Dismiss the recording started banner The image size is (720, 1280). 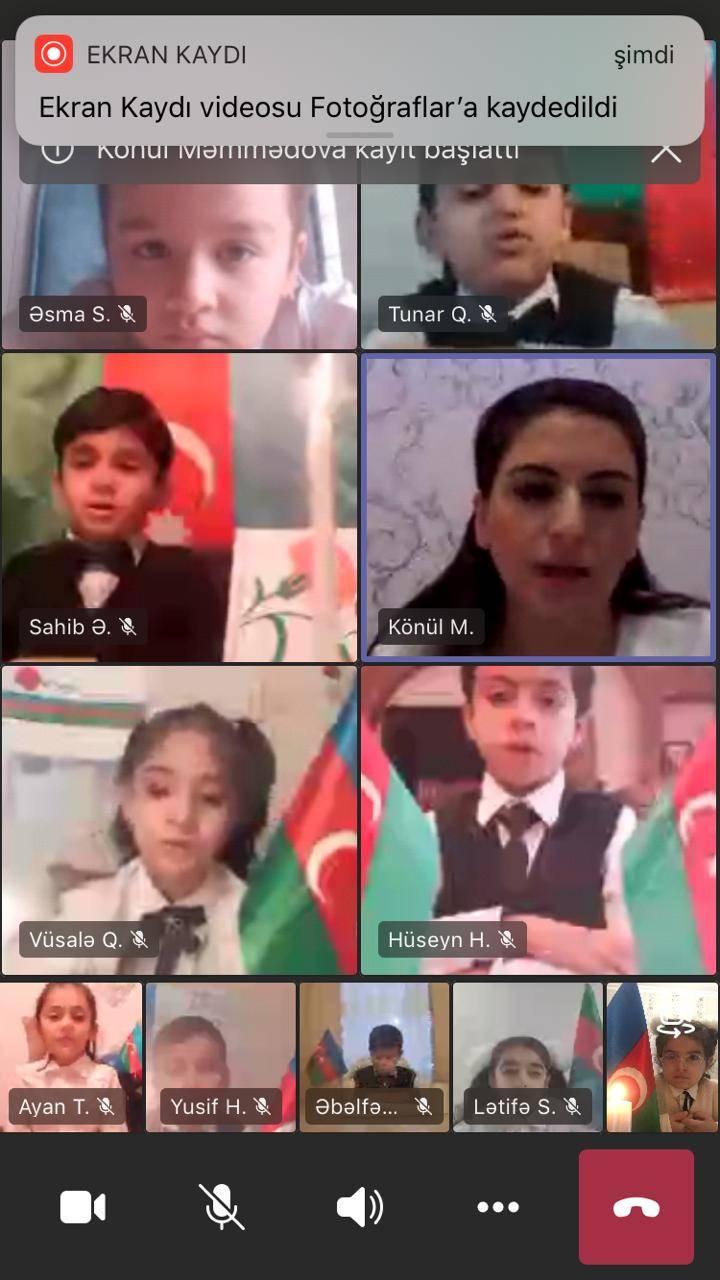coord(666,152)
